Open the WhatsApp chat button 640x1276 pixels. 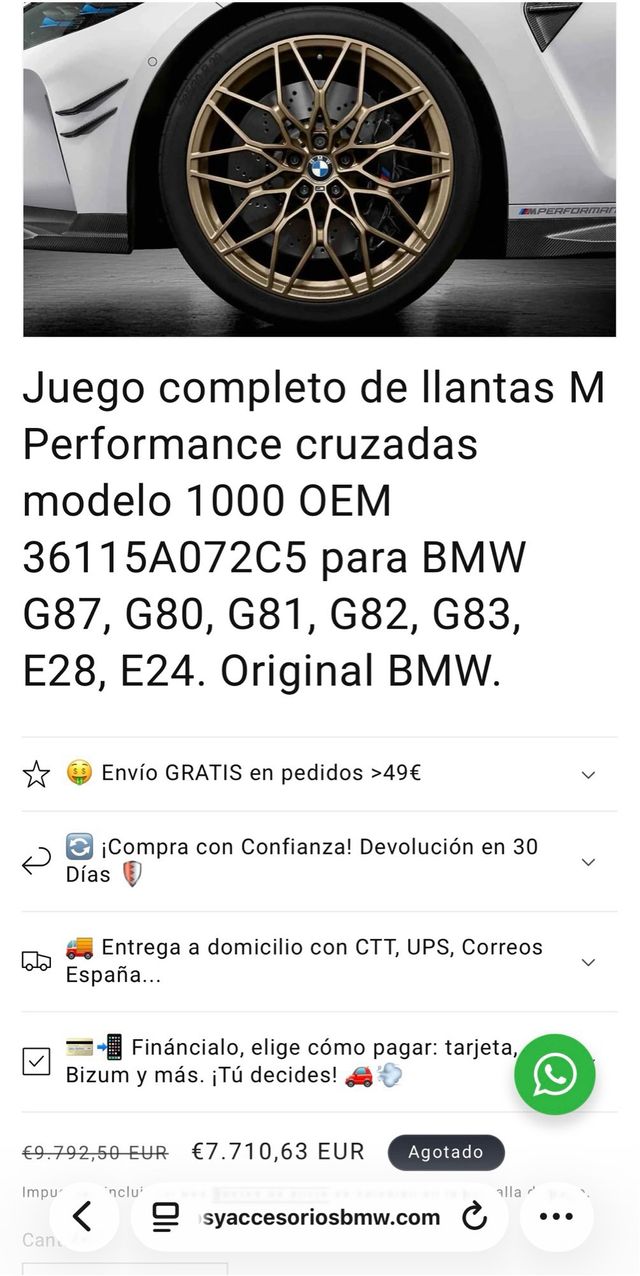pyautogui.click(x=555, y=1075)
